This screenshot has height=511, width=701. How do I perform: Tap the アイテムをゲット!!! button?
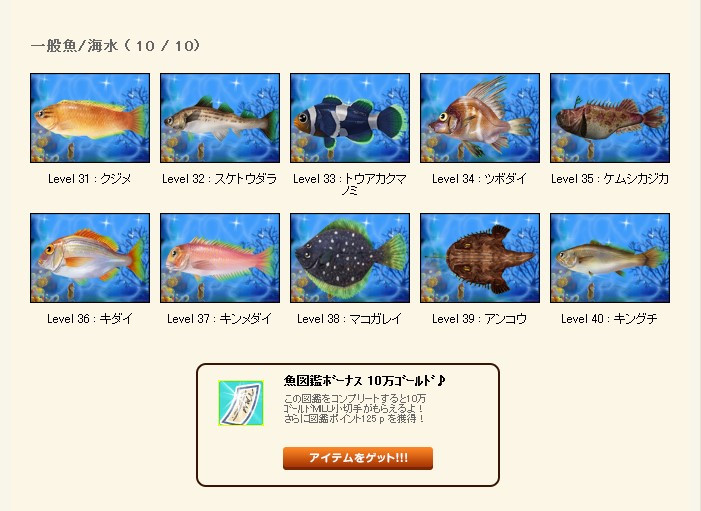click(x=357, y=458)
